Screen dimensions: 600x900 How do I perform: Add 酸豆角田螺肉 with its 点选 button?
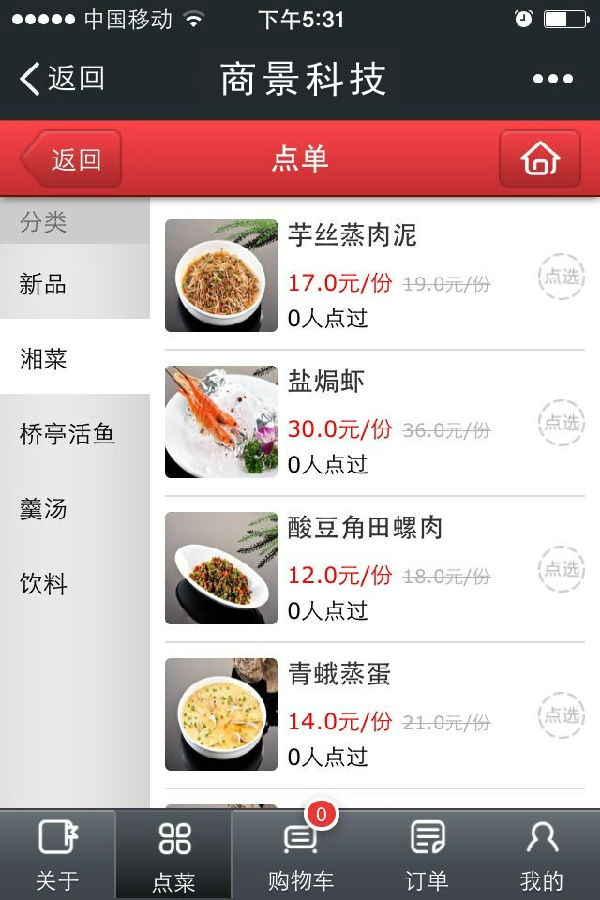(561, 569)
